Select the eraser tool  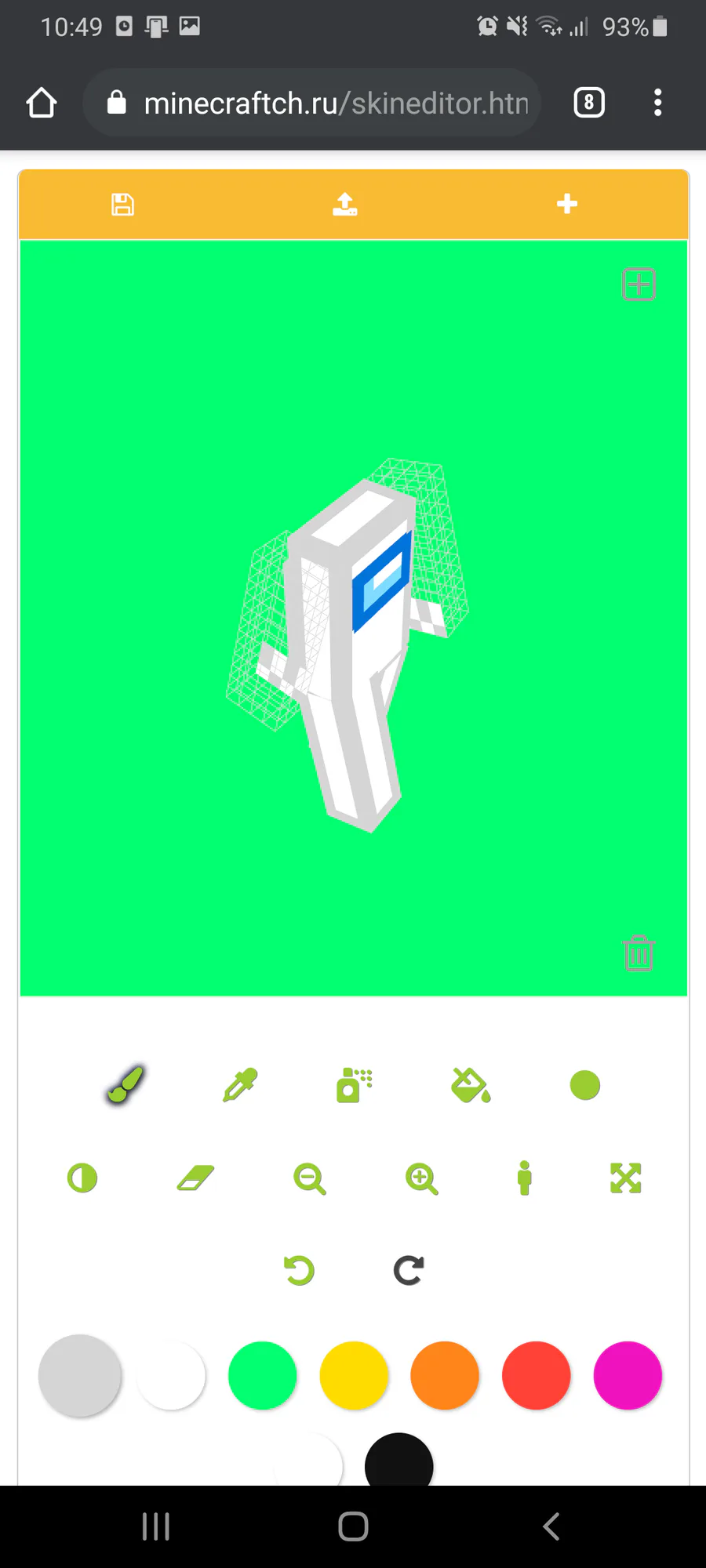coord(195,1178)
